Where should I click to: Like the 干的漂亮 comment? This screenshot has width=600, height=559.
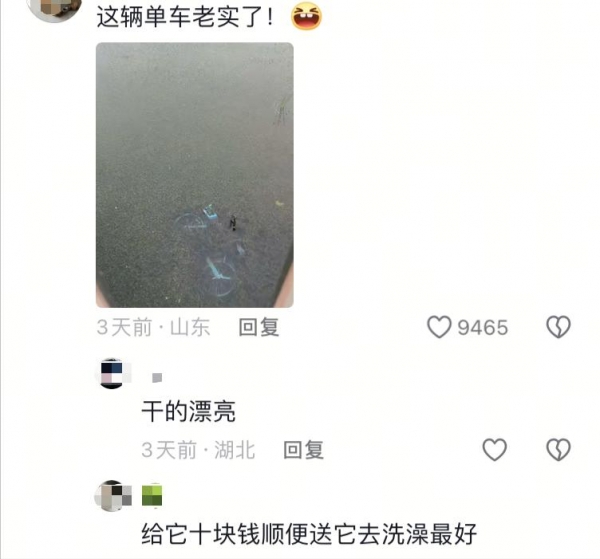(x=495, y=450)
